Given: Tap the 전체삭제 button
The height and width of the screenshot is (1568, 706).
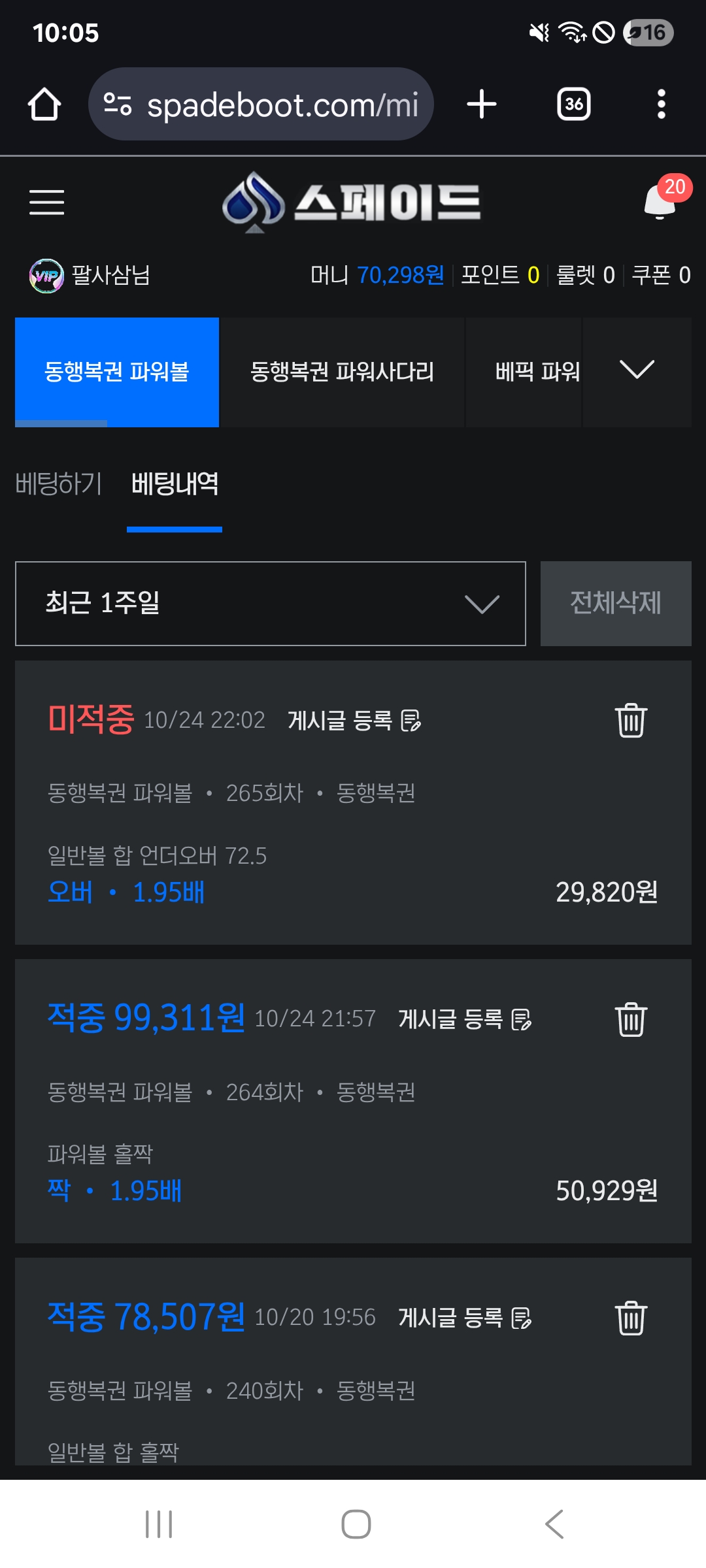Looking at the screenshot, I should click(615, 603).
